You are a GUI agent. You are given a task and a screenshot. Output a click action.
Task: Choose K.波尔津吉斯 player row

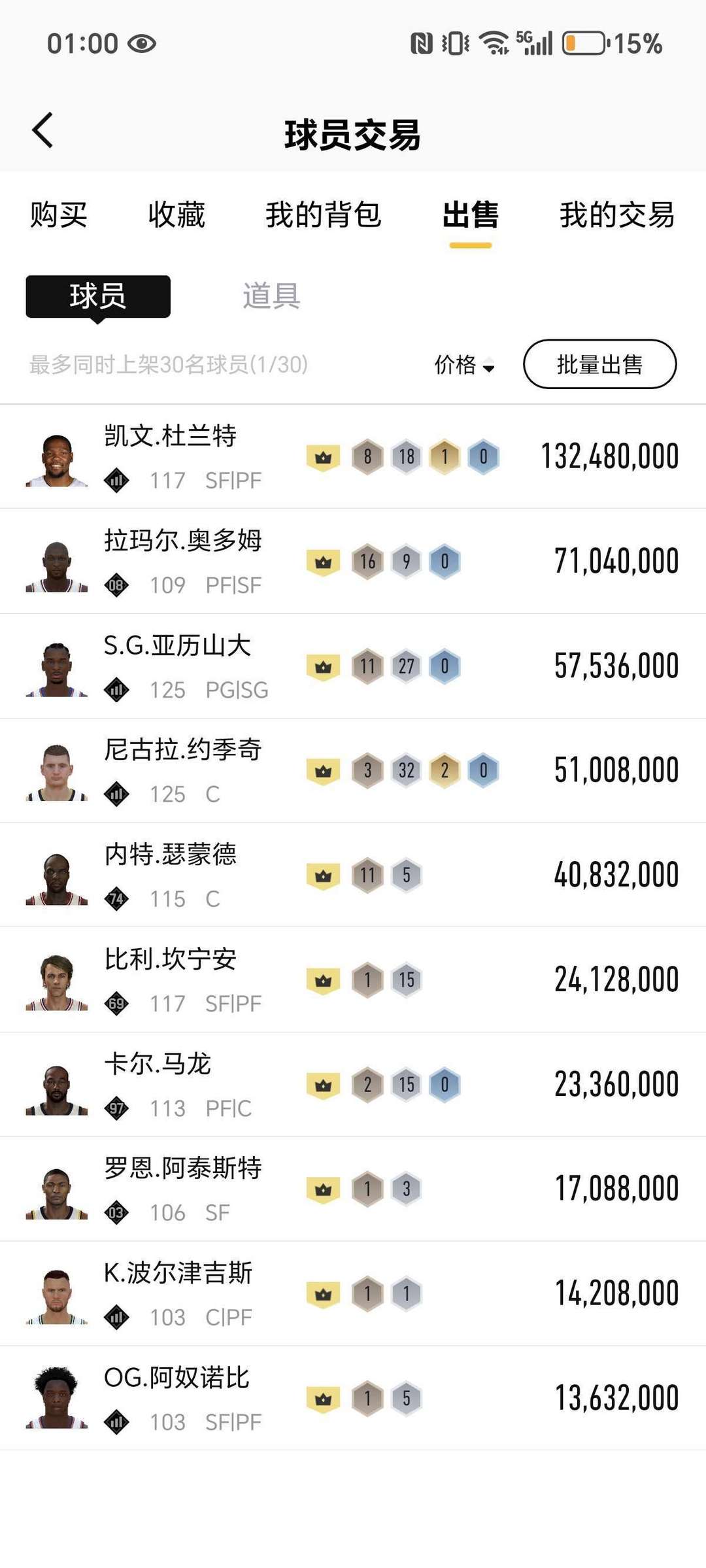click(353, 1293)
